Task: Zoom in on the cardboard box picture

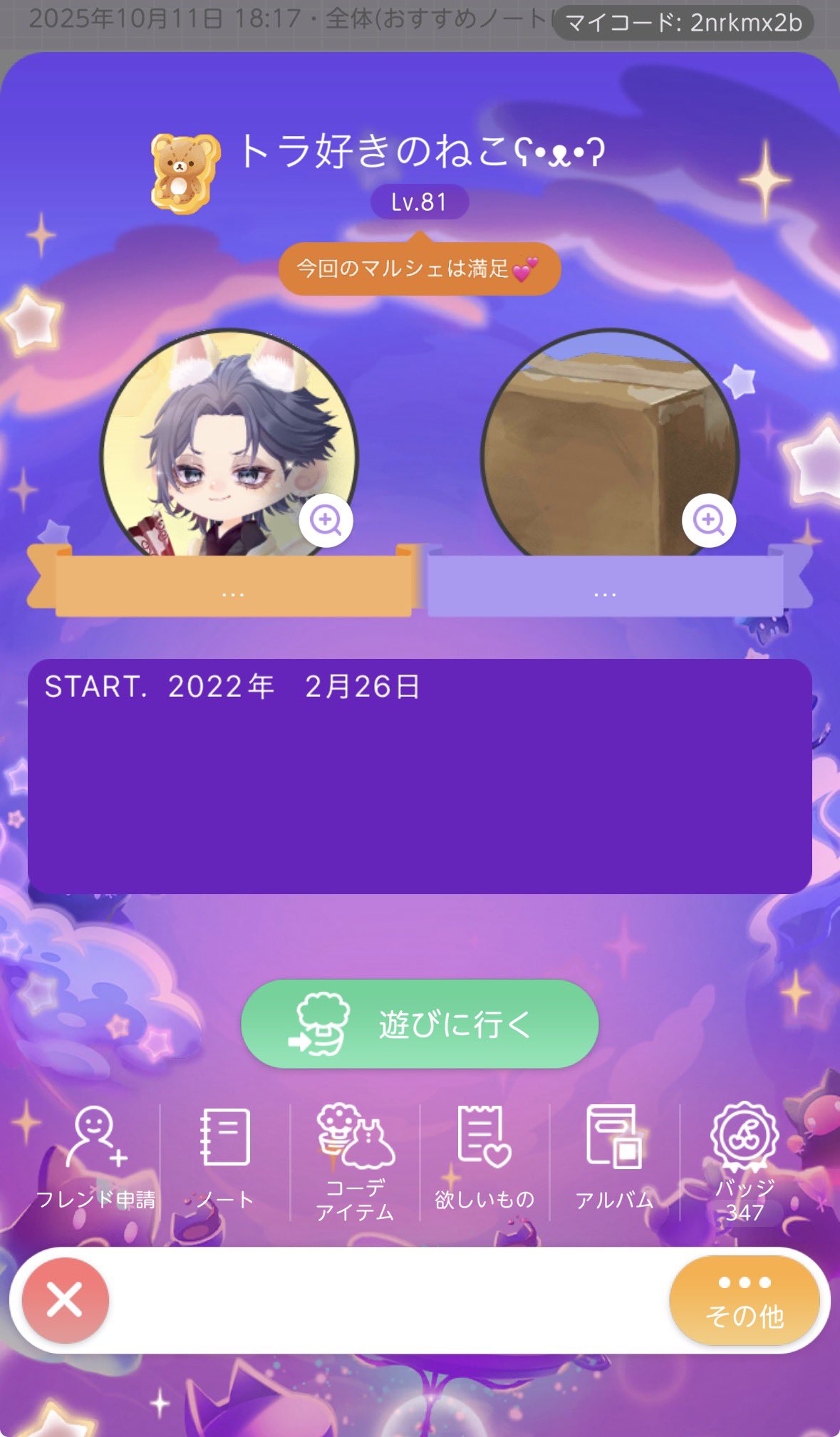Action: (709, 520)
